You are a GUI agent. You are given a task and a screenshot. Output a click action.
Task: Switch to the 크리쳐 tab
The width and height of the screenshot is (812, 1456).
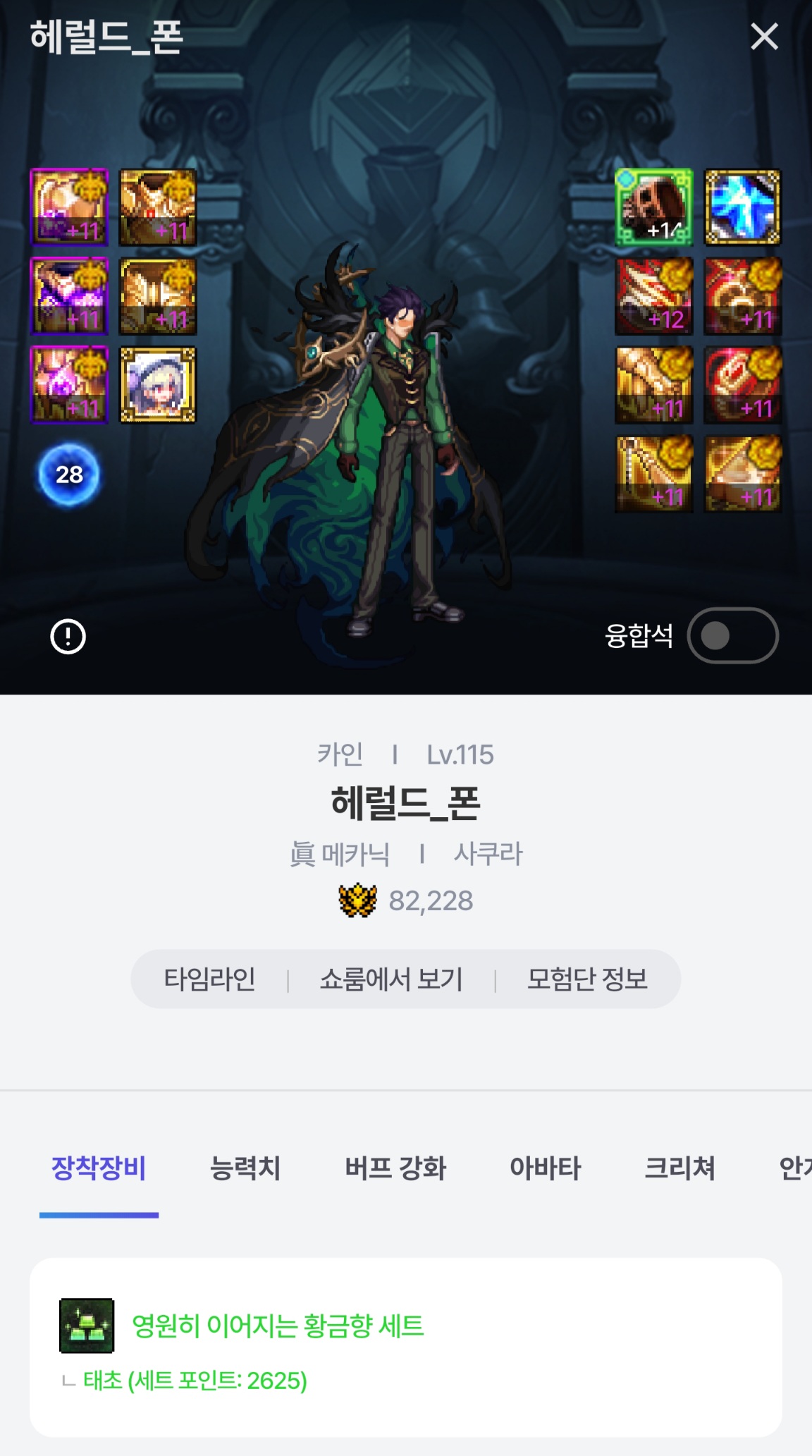coord(679,1168)
